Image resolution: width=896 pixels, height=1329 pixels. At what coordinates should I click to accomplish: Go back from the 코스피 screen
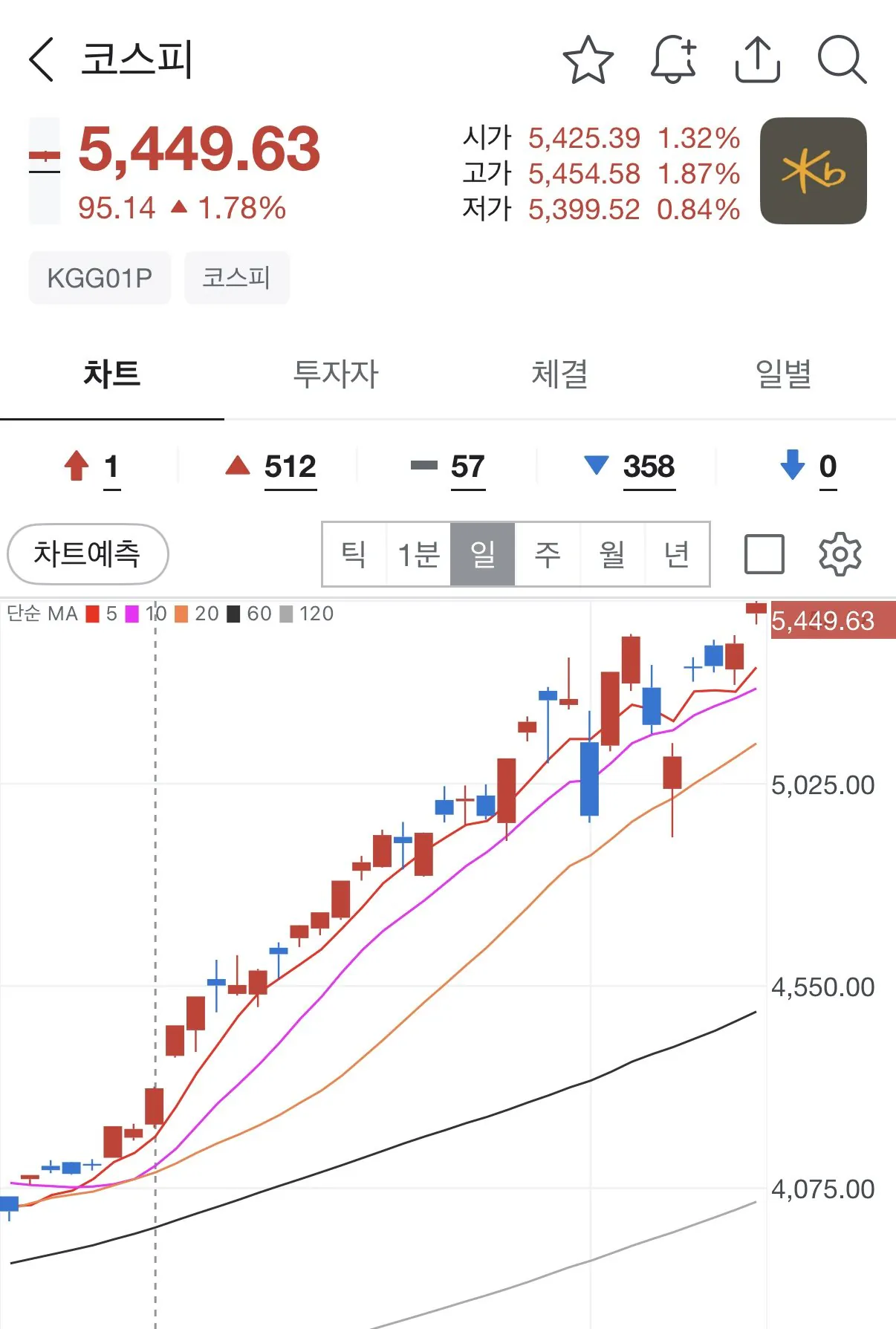coord(42,60)
